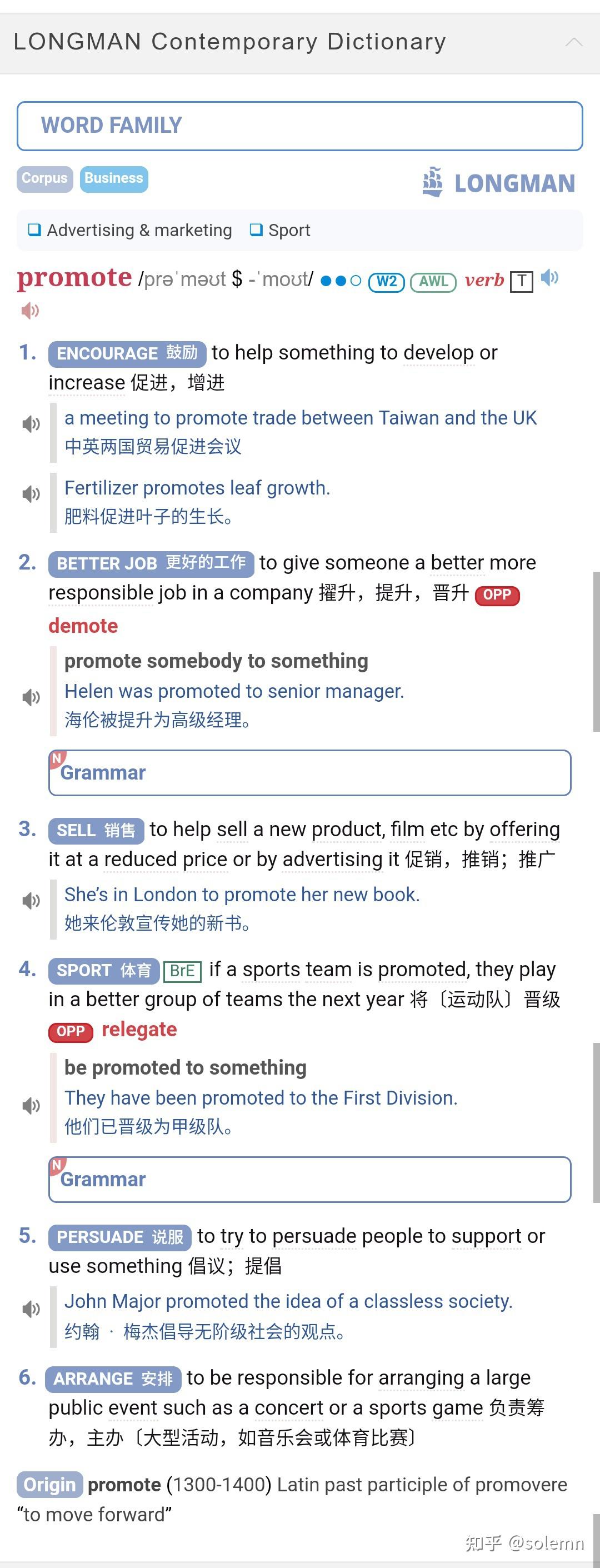Expand the WORD FAMILY box
This screenshot has width=600, height=1568.
click(299, 126)
